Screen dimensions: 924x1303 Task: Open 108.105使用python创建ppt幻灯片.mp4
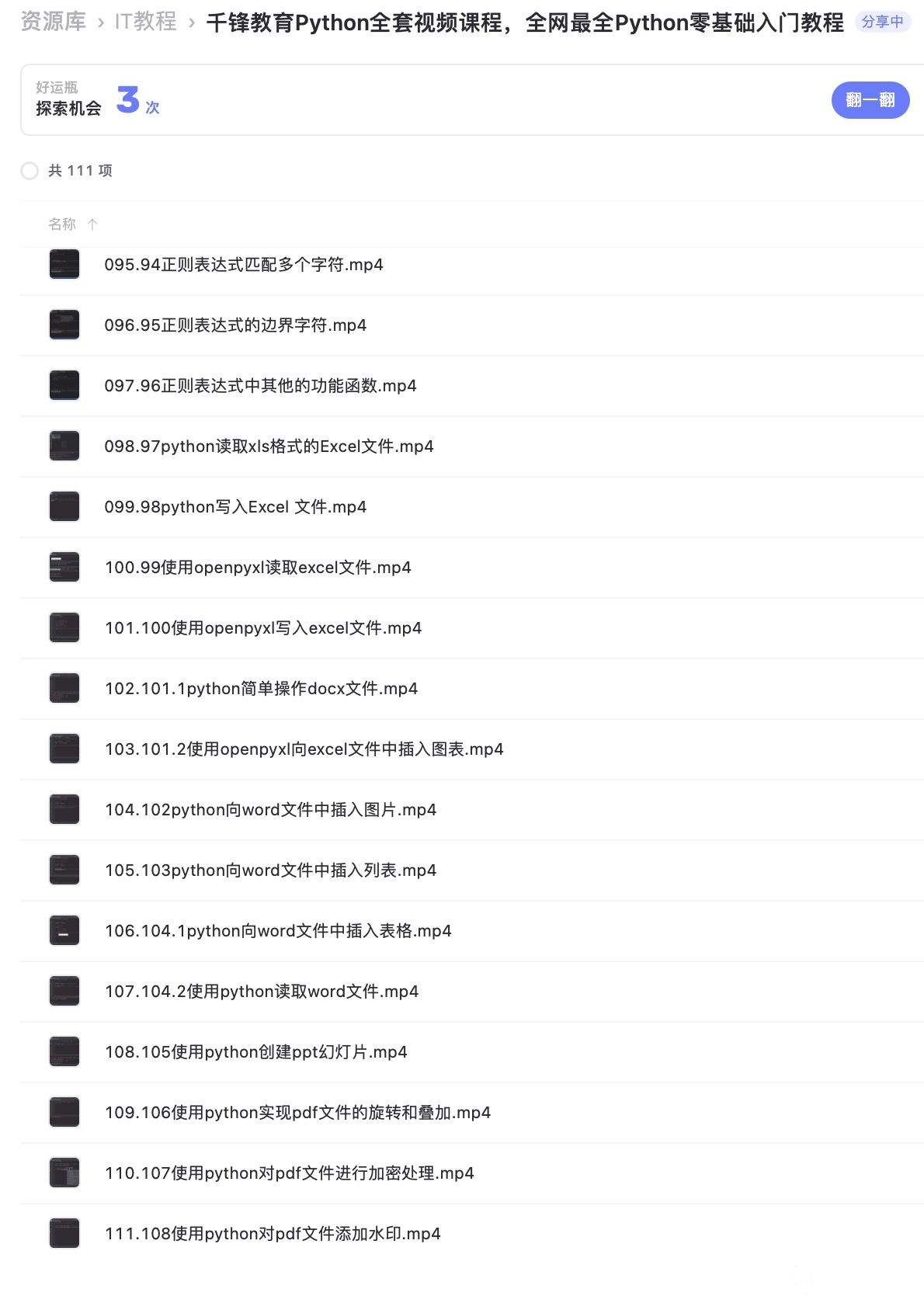[255, 1052]
